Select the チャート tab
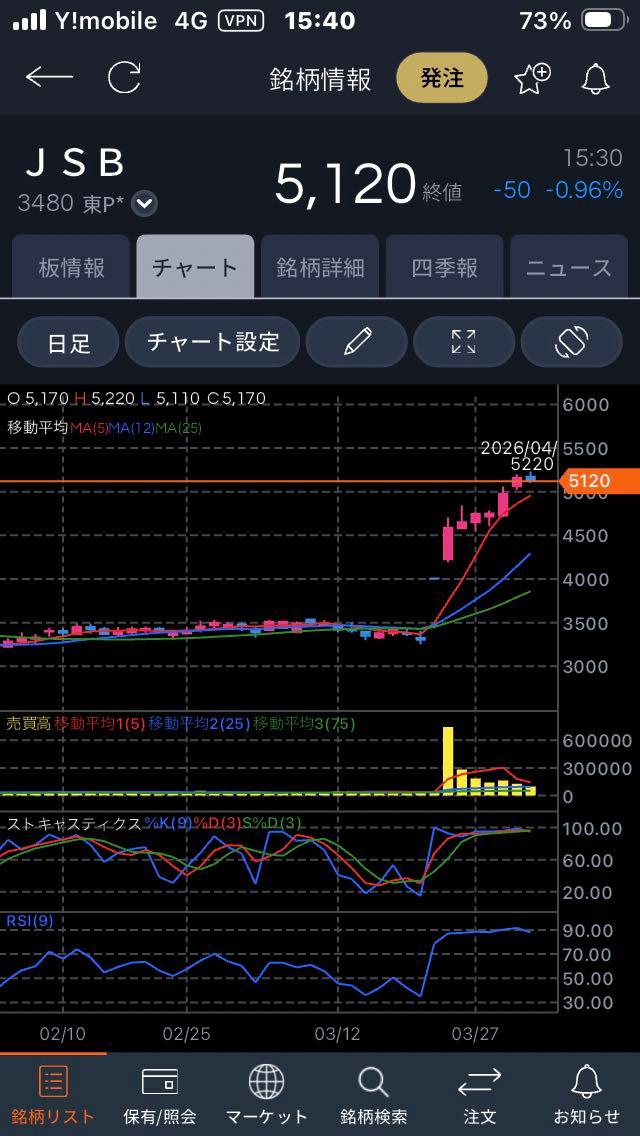Image resolution: width=640 pixels, height=1136 pixels. coord(195,268)
